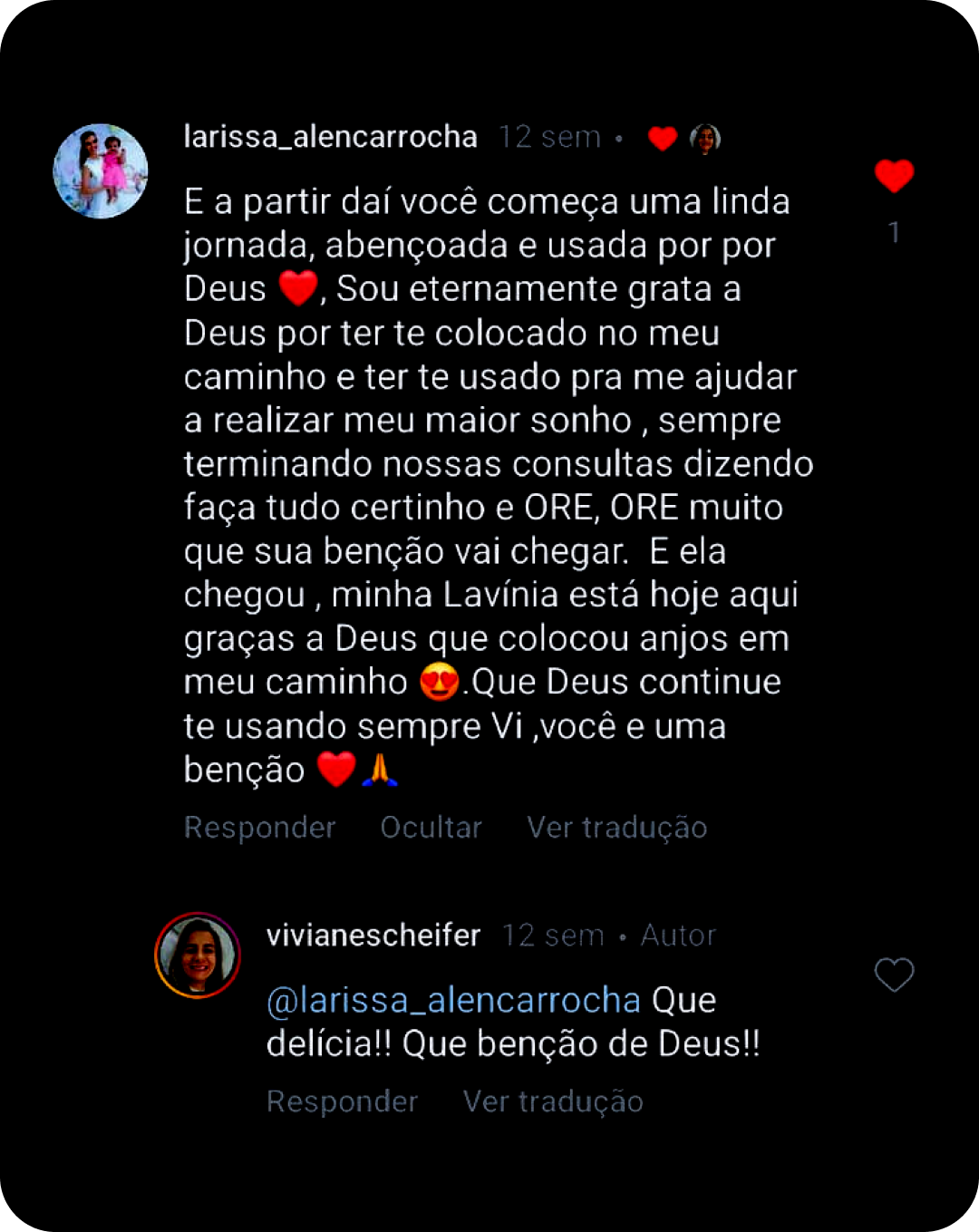Open vivianescheifer's profile picture
This screenshot has width=979, height=1232.
click(198, 956)
